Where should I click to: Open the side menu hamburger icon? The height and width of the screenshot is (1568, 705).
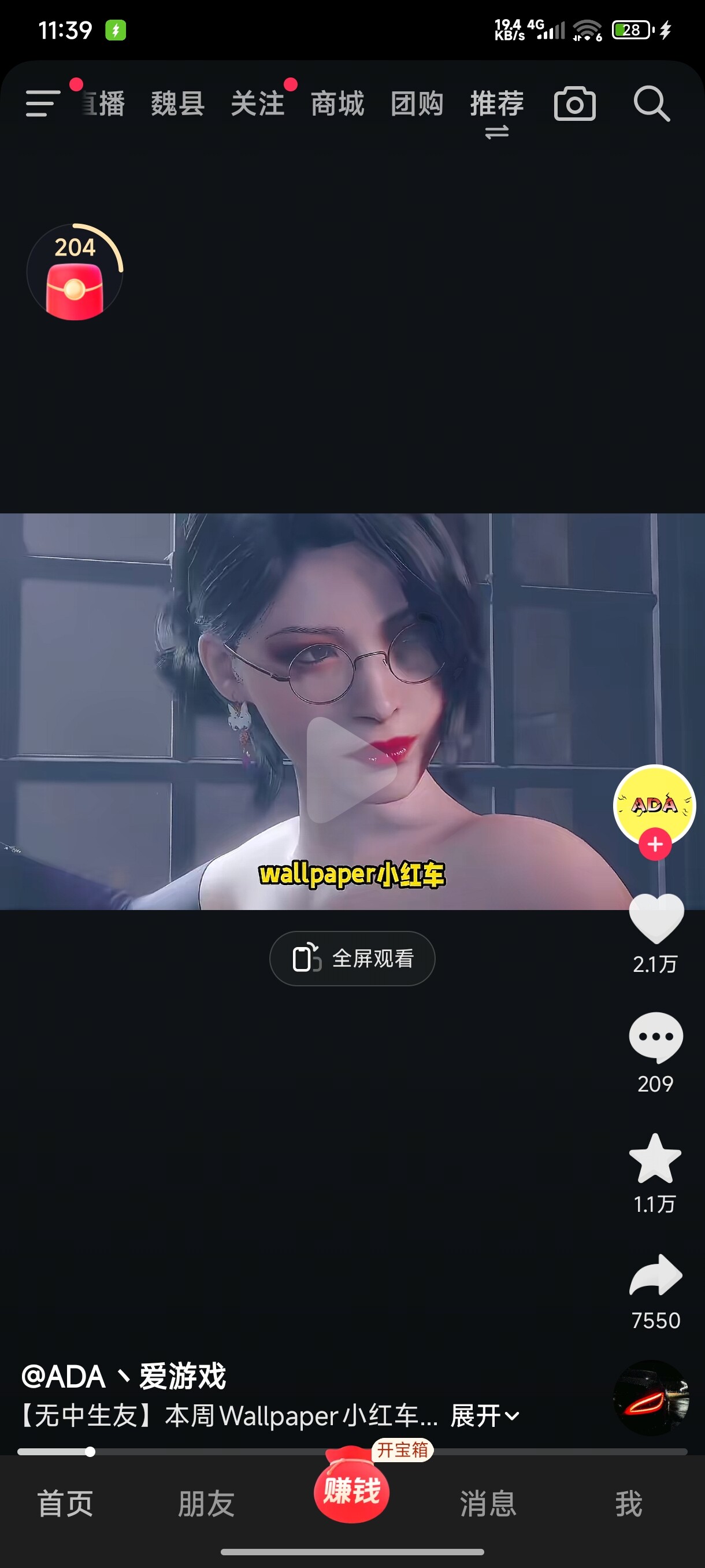click(x=43, y=103)
